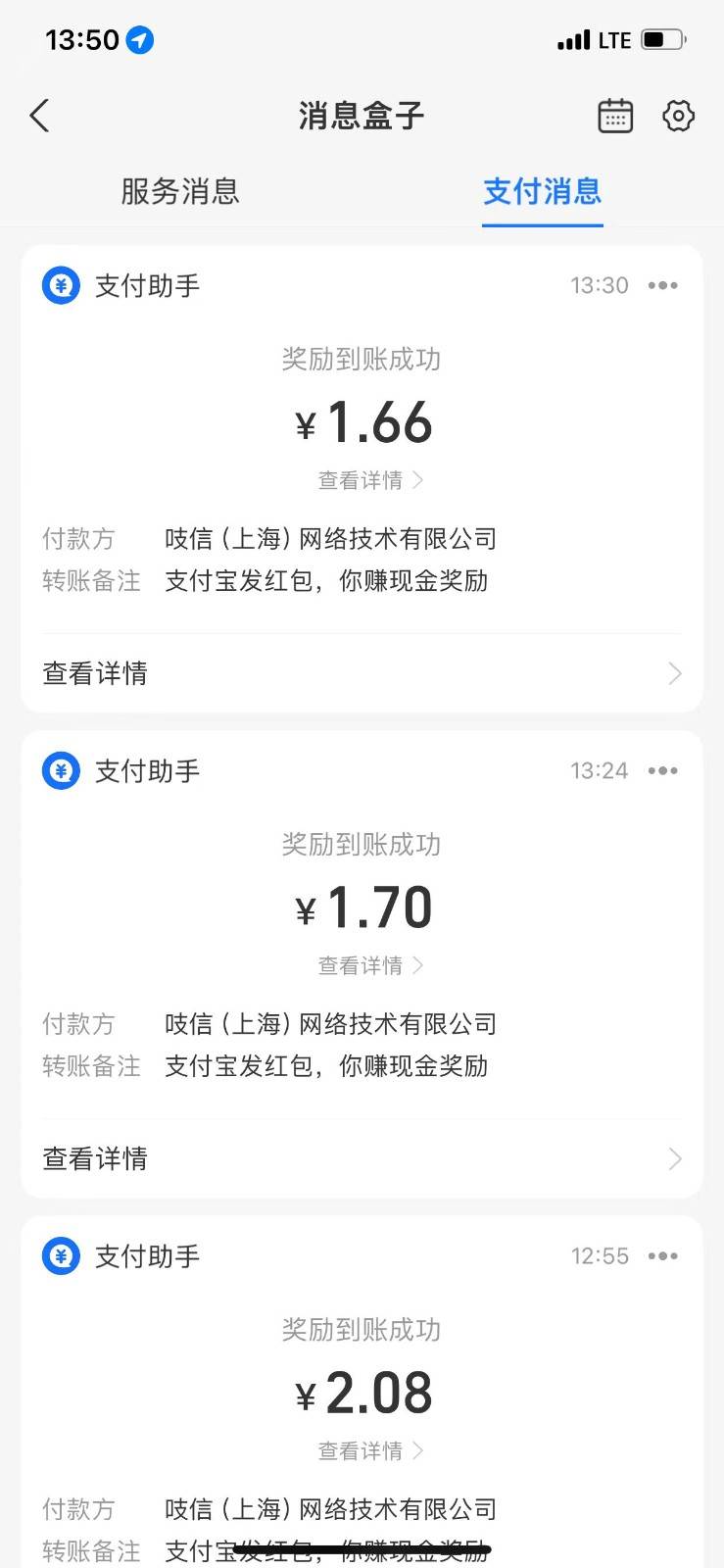Image resolution: width=724 pixels, height=1568 pixels.
Task: Open the settings gear icon
Action: pyautogui.click(x=678, y=116)
